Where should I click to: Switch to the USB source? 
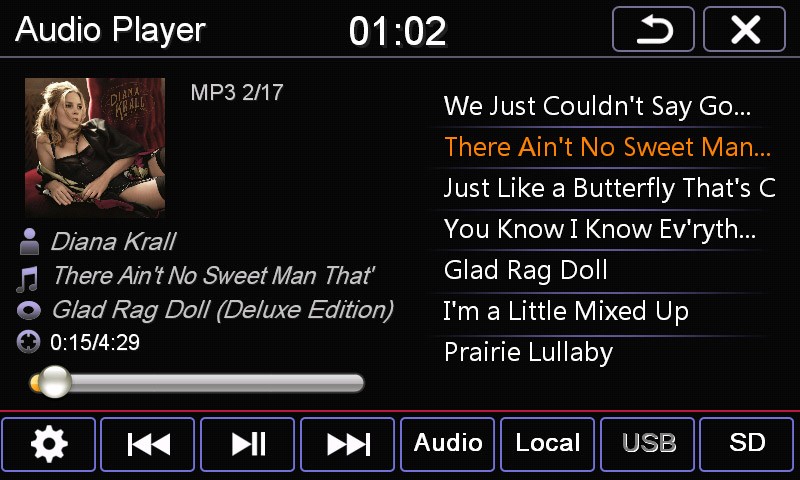(648, 444)
